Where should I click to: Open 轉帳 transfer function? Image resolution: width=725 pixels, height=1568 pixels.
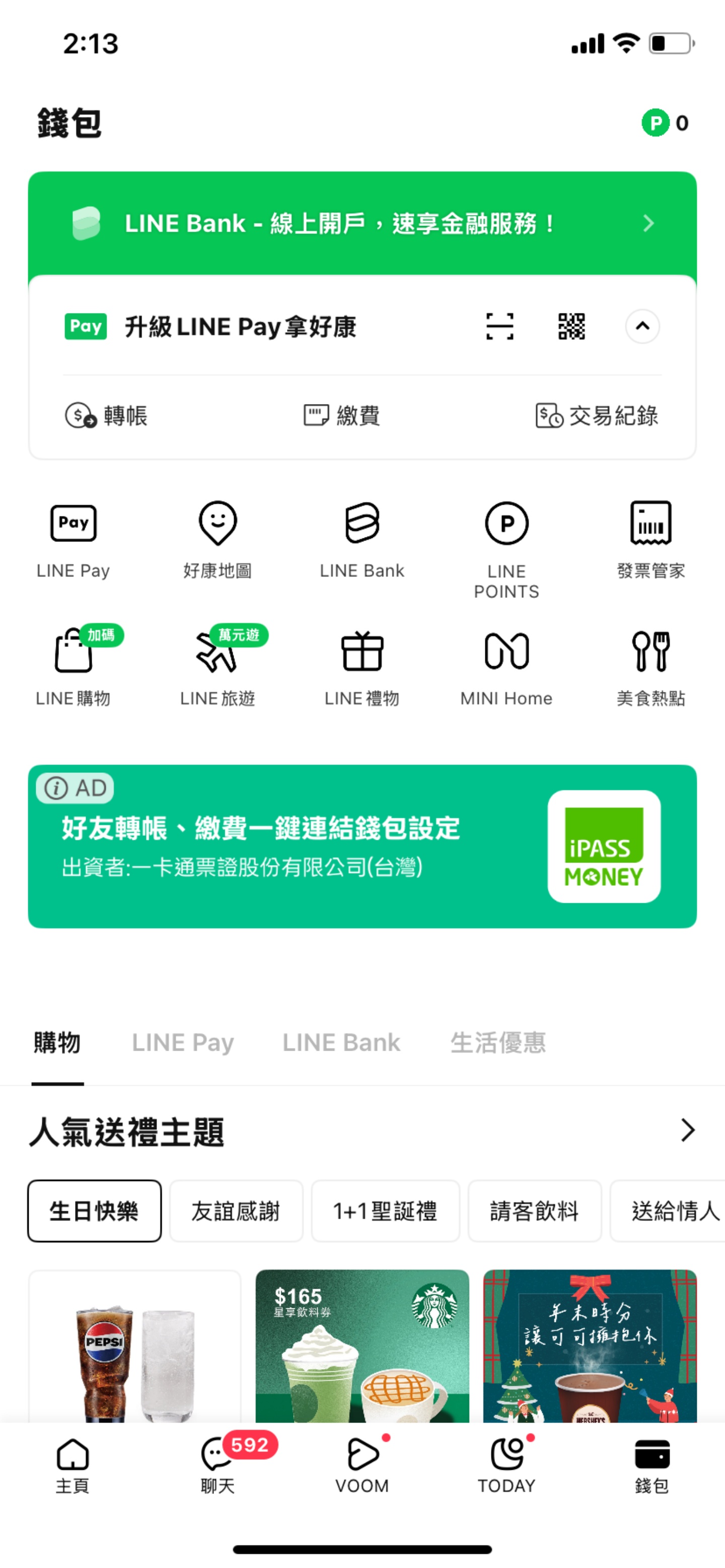107,416
